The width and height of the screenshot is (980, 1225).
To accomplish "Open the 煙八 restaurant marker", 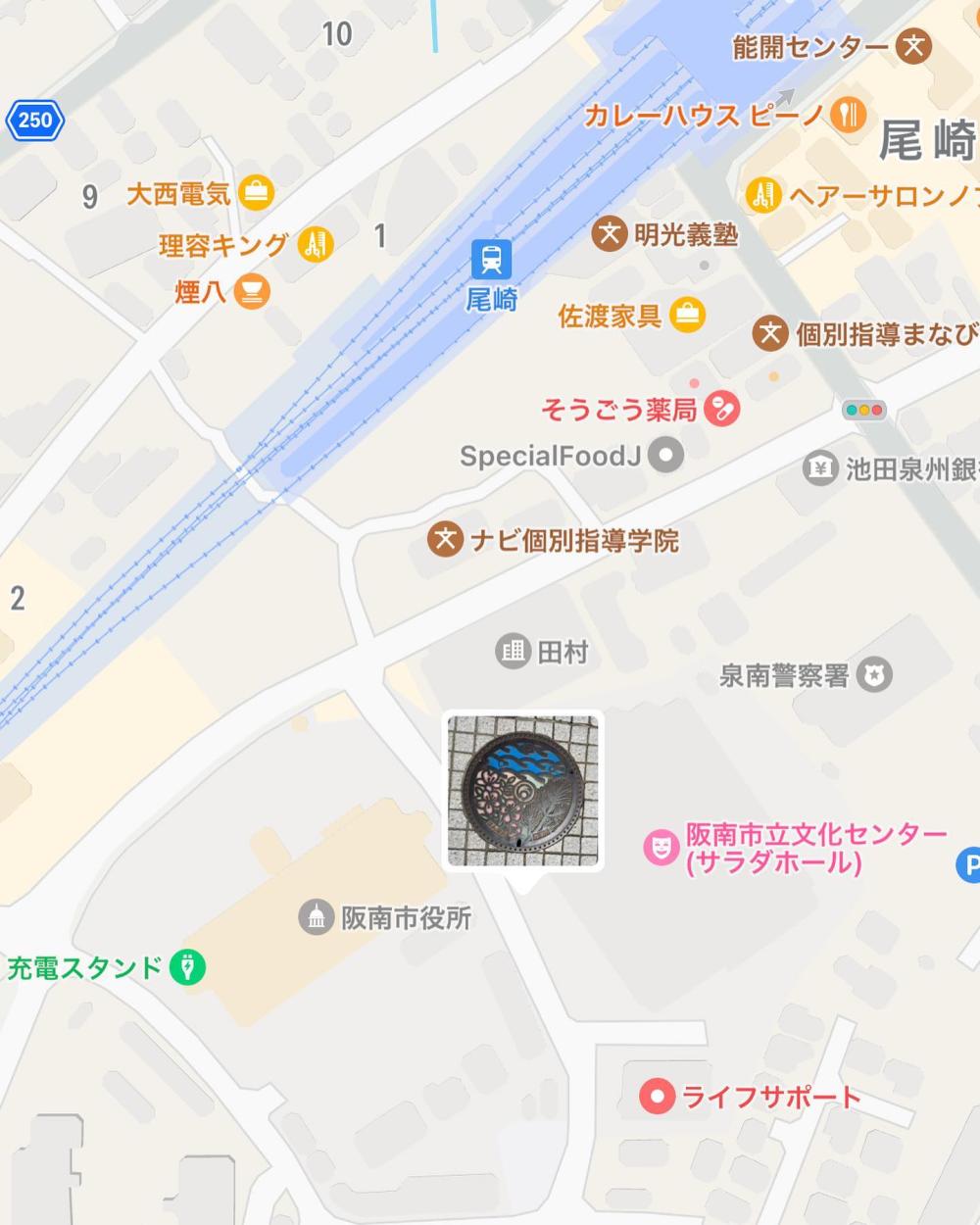I will pyautogui.click(x=252, y=291).
